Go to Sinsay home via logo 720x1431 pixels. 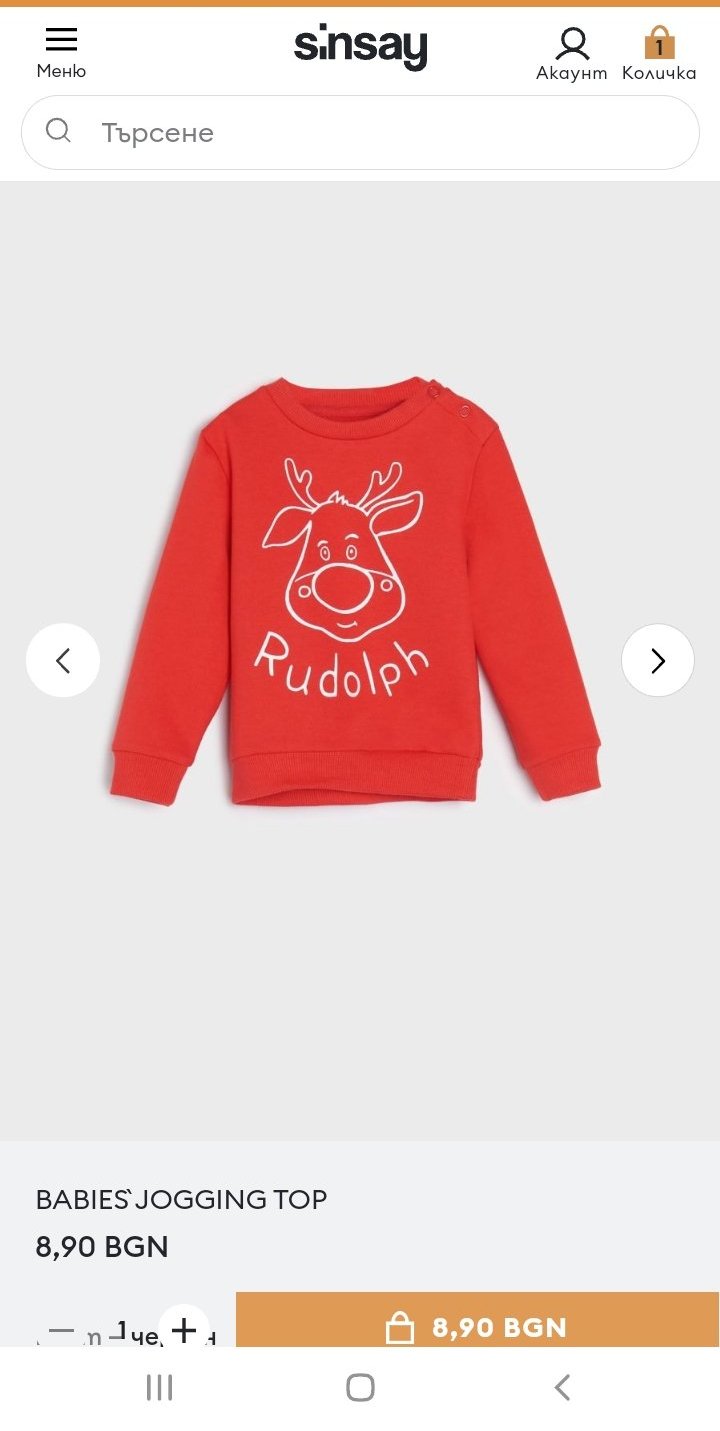point(360,47)
